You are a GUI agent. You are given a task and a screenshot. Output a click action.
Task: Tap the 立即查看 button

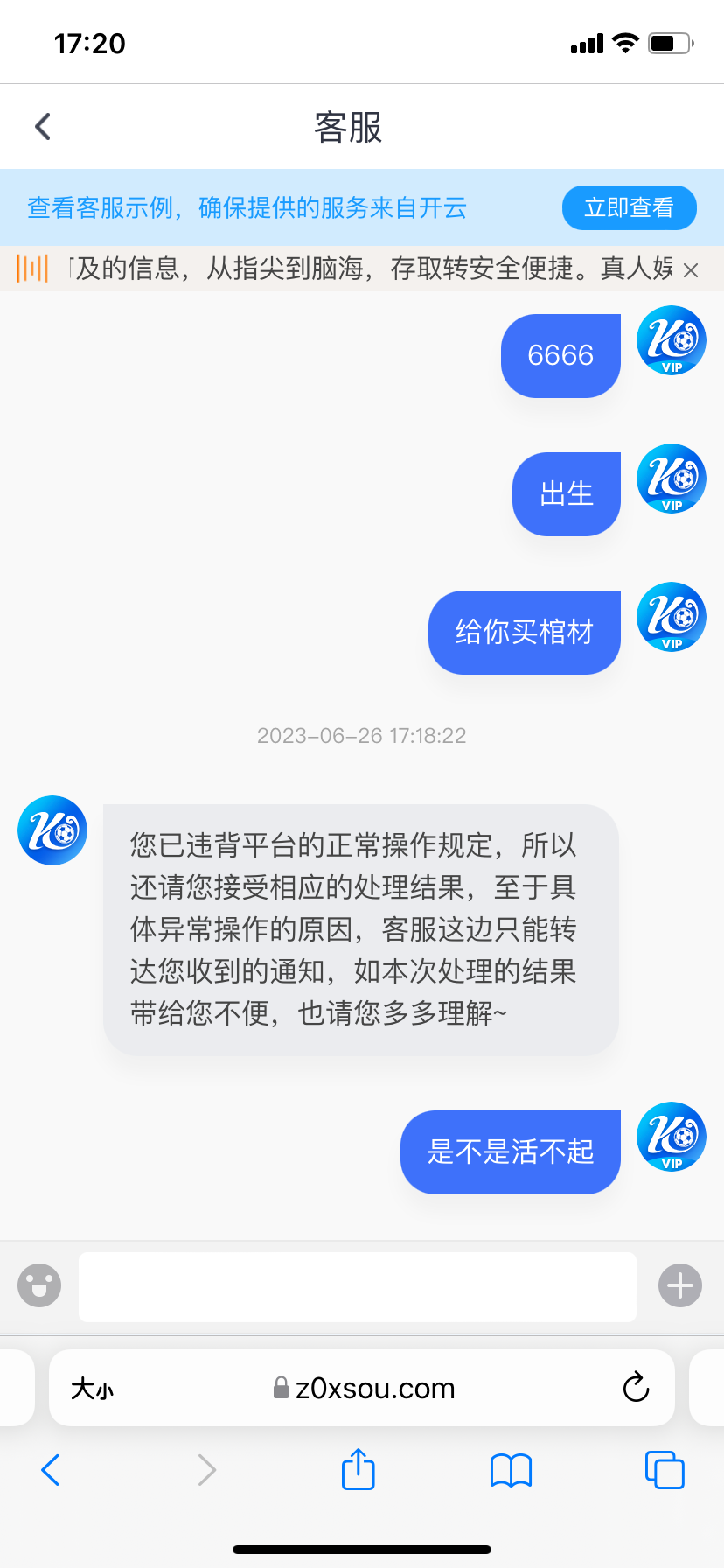[x=629, y=207]
